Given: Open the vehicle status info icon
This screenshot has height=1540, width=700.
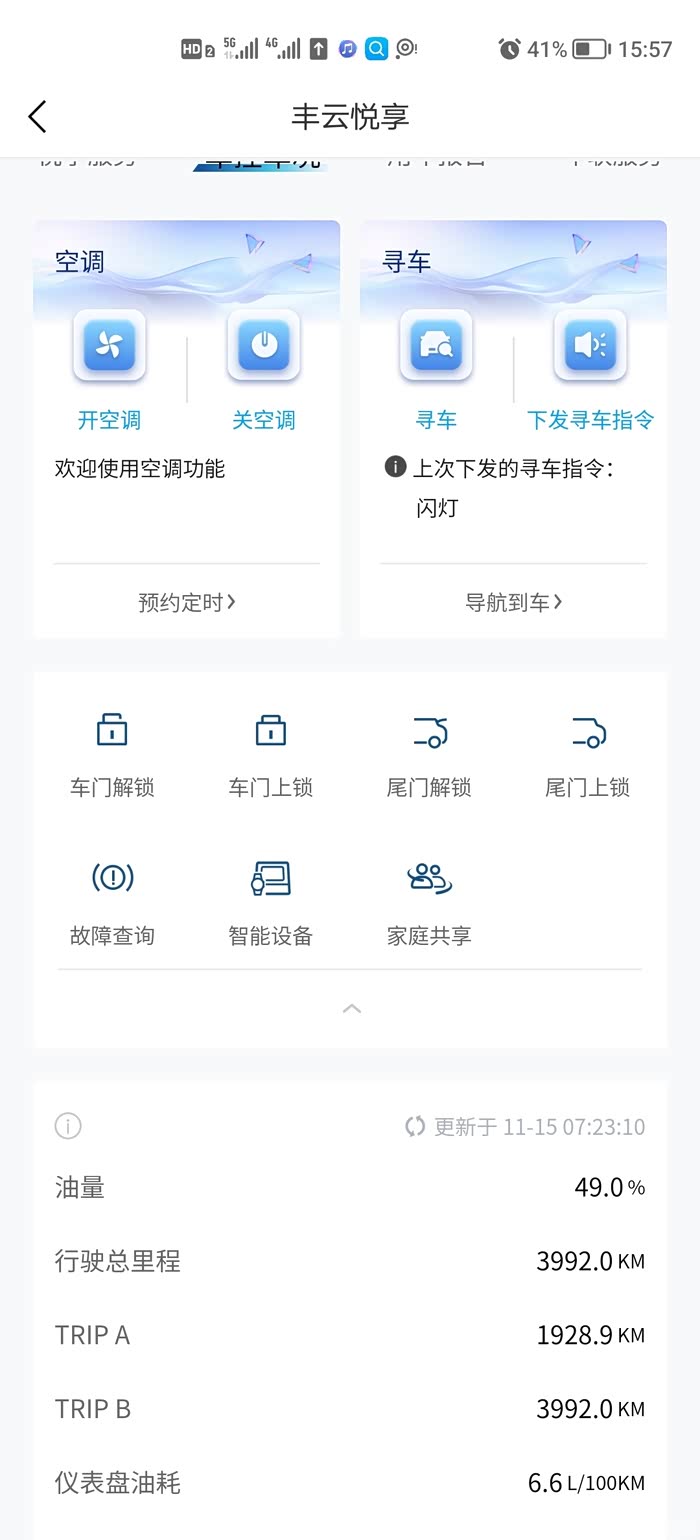Looking at the screenshot, I should [68, 1127].
